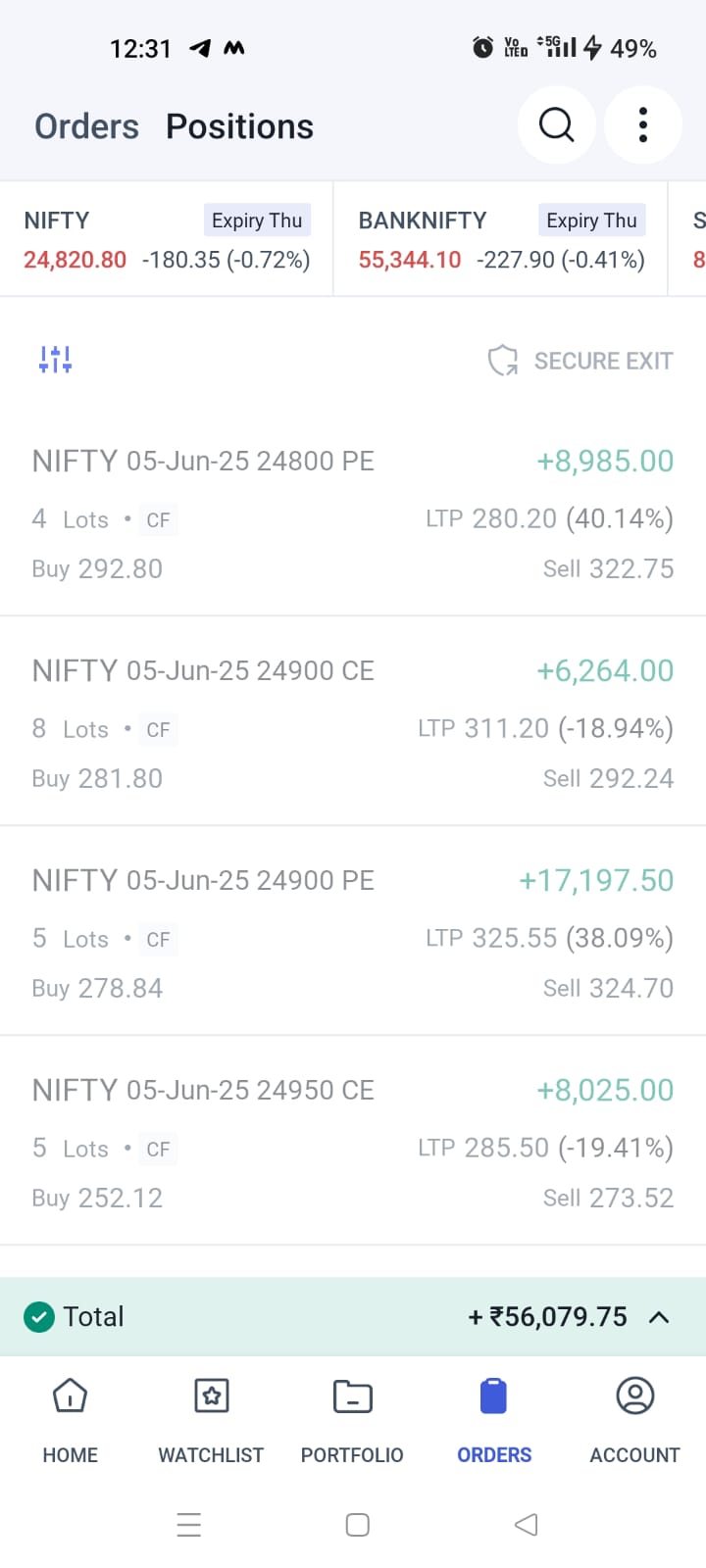Open the NIFTY 24800 PE position

coord(353,513)
